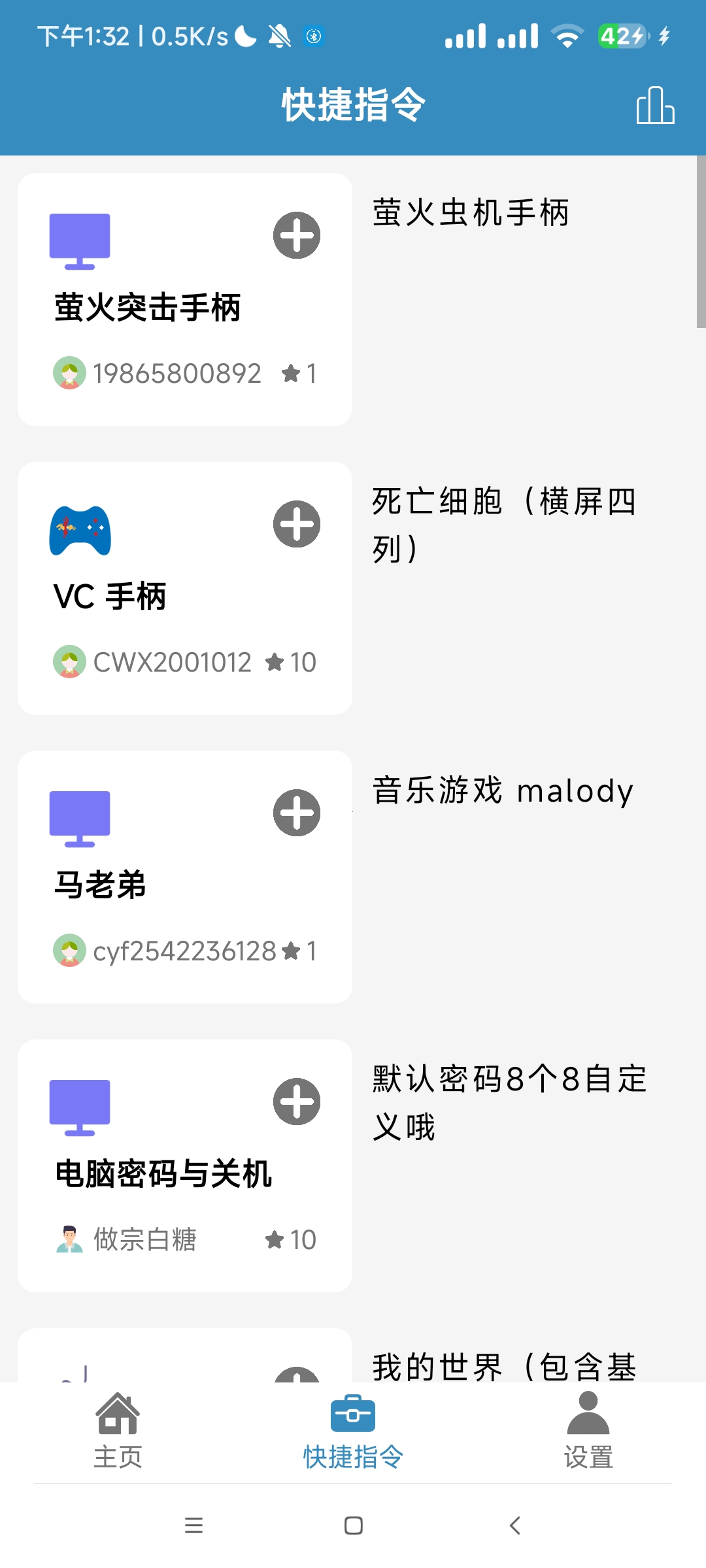Add the VC 手柄 shortcut
The image size is (706, 1568).
point(297,524)
